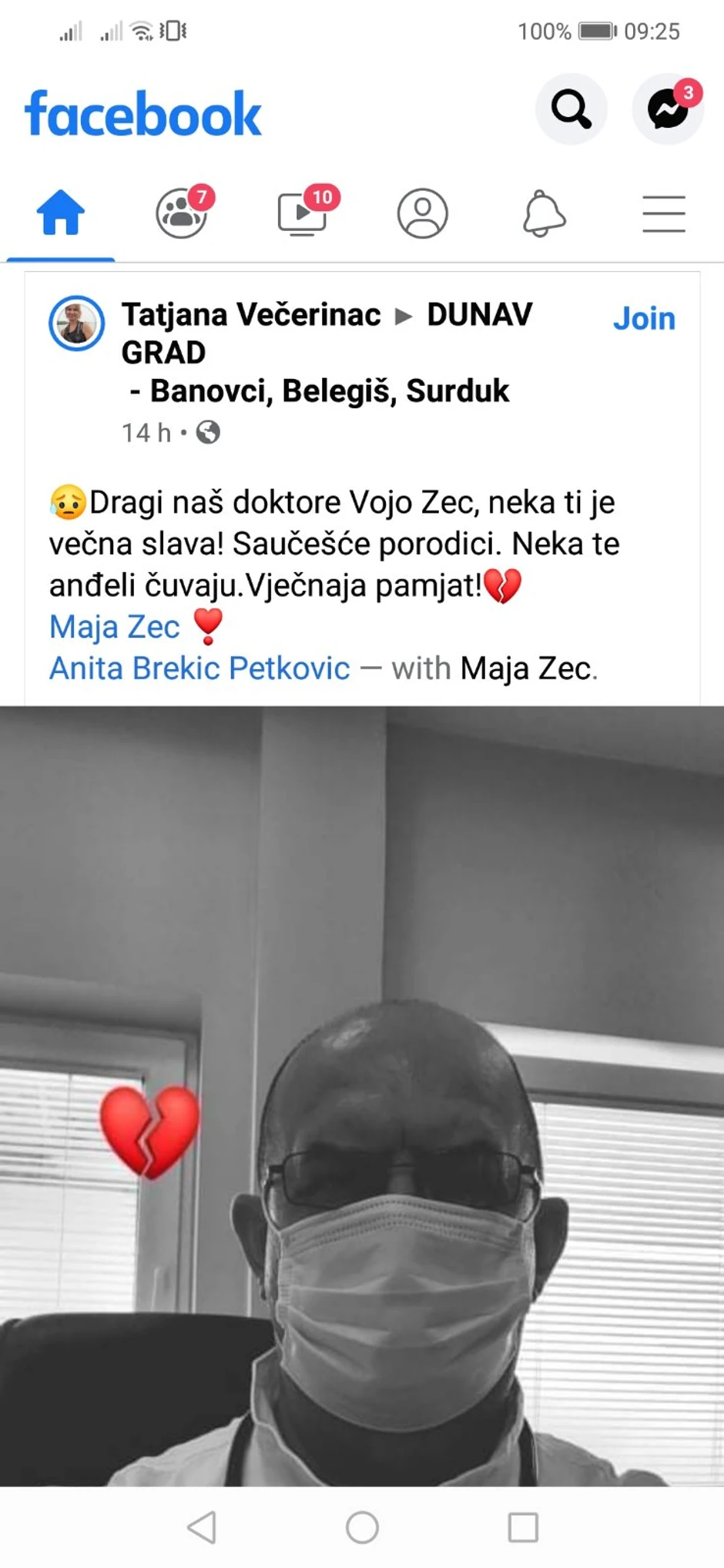Screen dimensions: 724x1568
Task: Click the public privacy globe icon
Action: [x=206, y=434]
